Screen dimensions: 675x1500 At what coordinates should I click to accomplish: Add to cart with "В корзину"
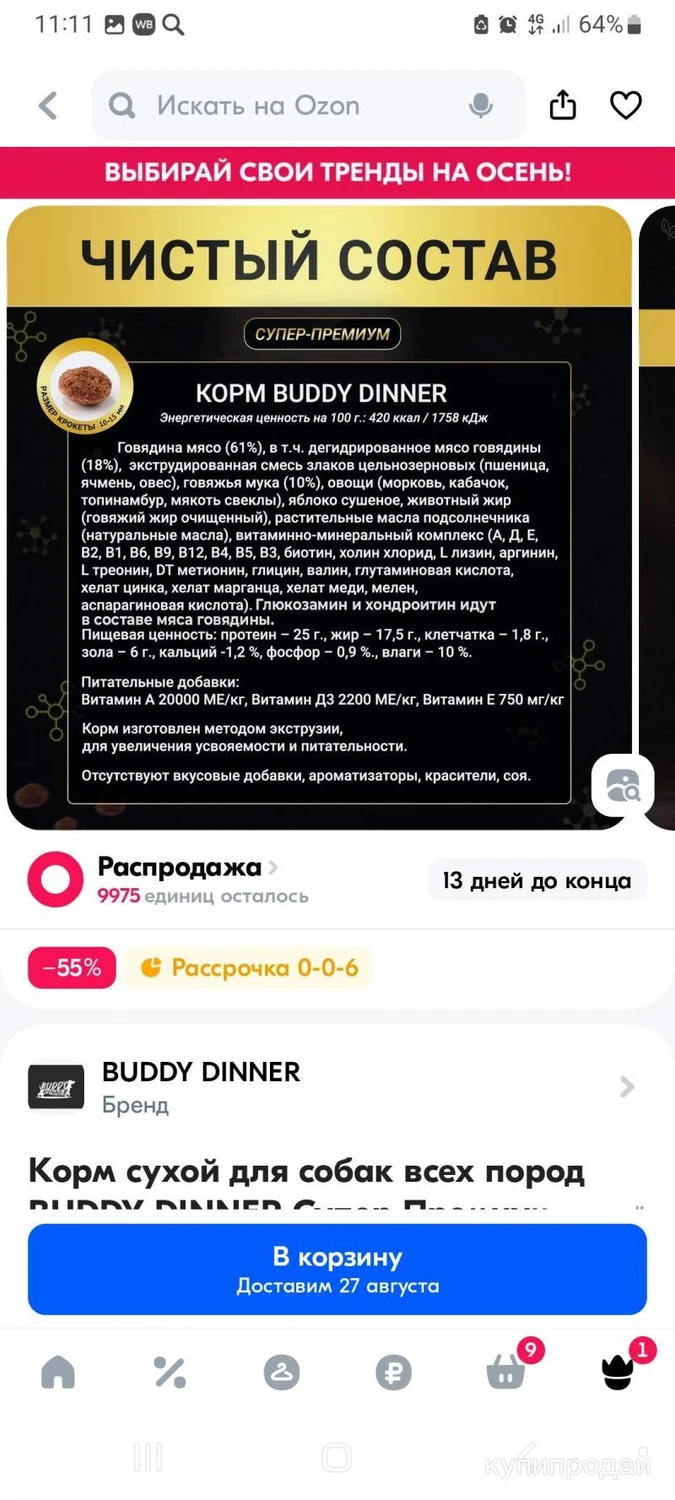[x=337, y=1269]
